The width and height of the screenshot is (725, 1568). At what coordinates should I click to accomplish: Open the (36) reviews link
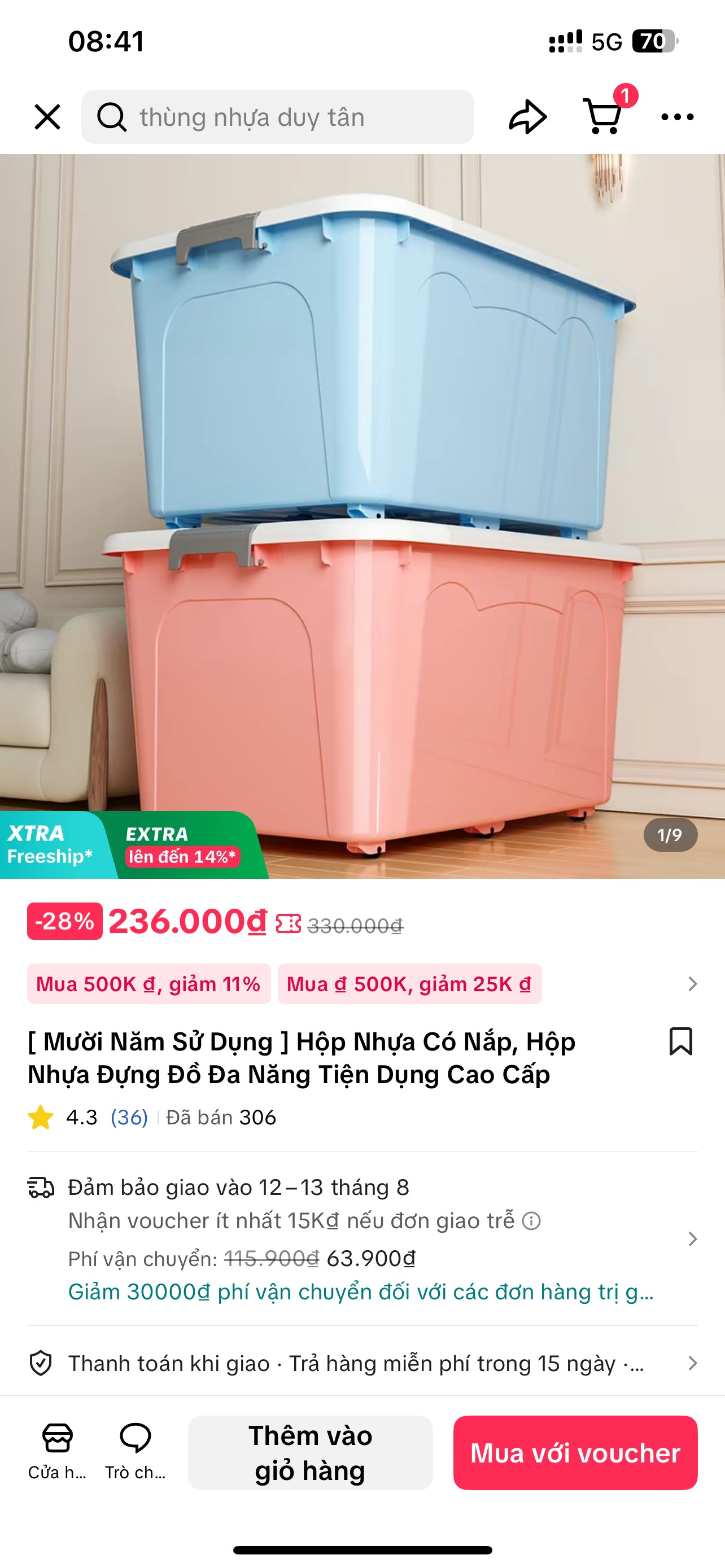[129, 1118]
